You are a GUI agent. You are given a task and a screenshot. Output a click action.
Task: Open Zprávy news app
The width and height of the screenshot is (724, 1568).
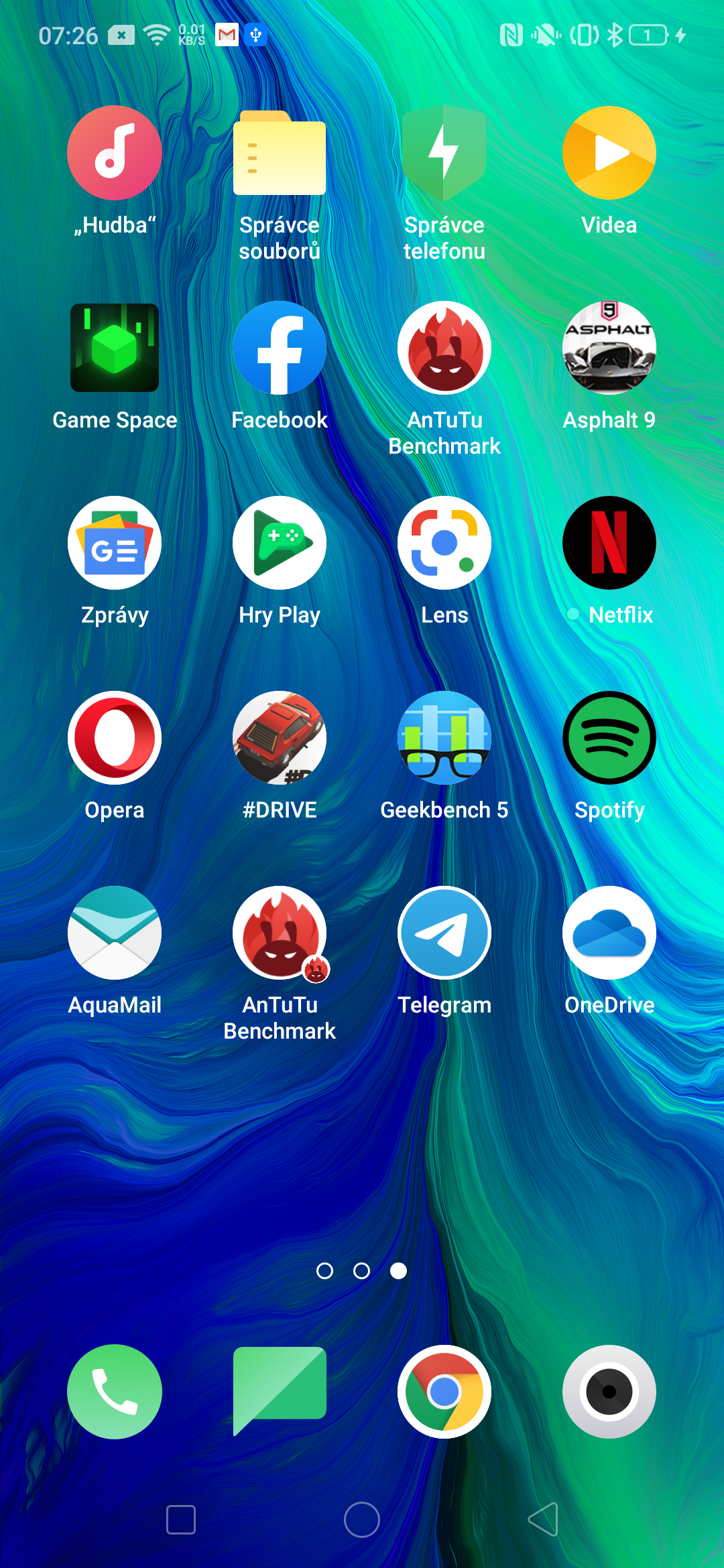tap(115, 543)
